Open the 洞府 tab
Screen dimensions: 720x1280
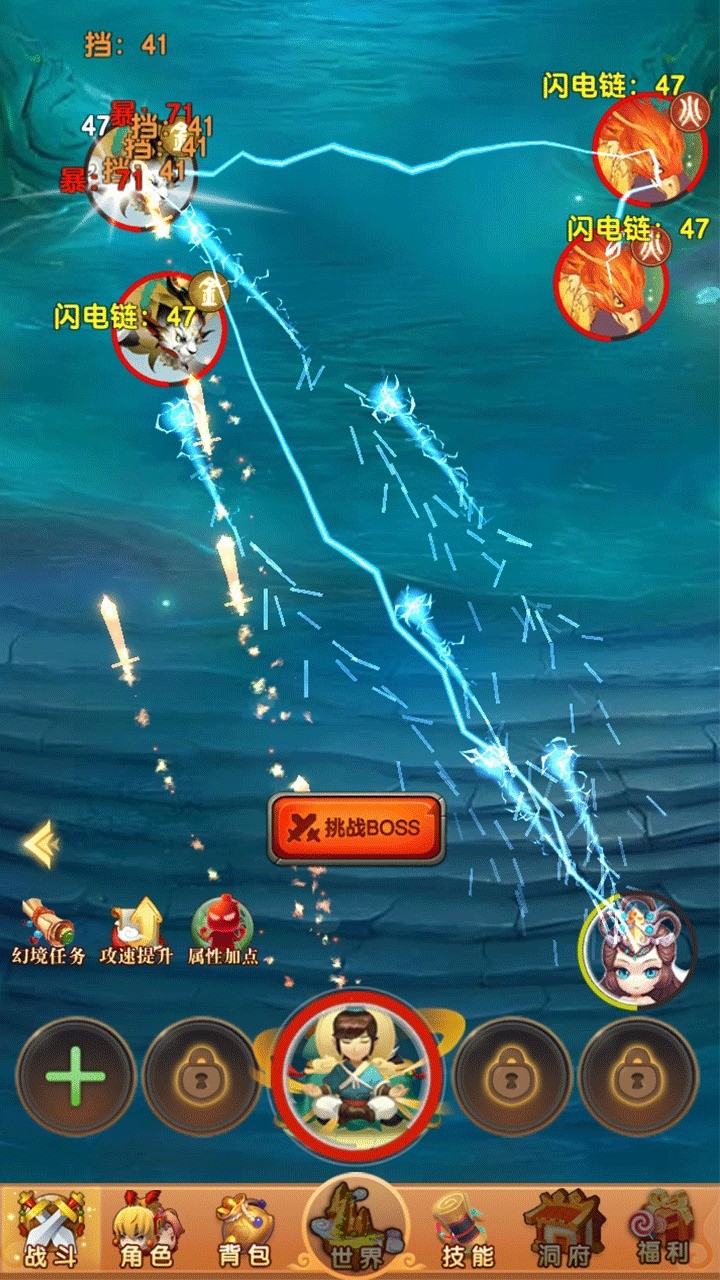point(562,1229)
